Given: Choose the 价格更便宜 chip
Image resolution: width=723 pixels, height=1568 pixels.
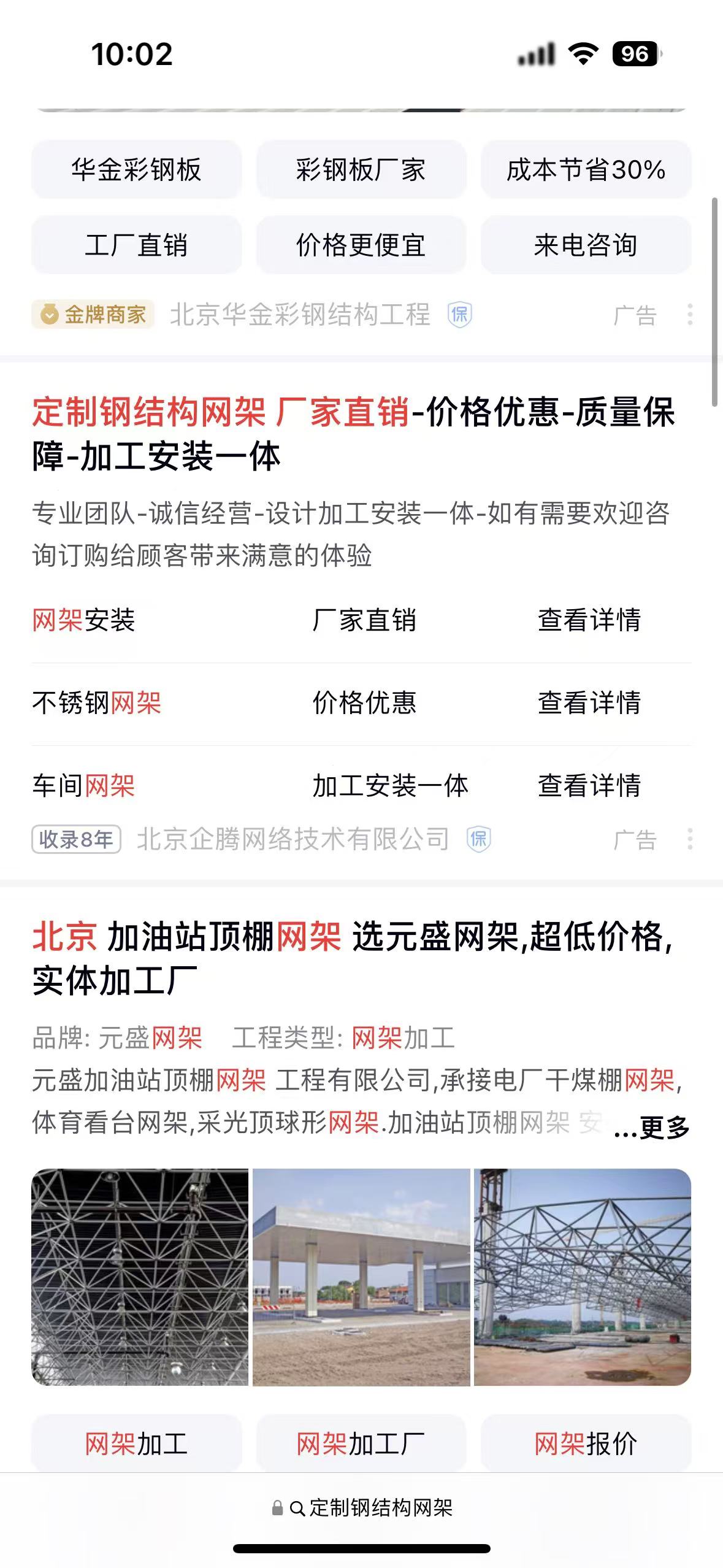Looking at the screenshot, I should click(x=361, y=245).
